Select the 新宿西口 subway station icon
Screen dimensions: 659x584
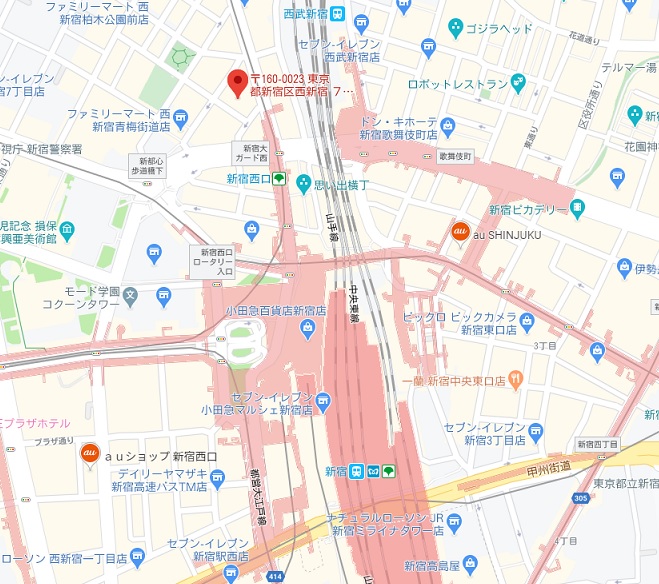coord(278,180)
